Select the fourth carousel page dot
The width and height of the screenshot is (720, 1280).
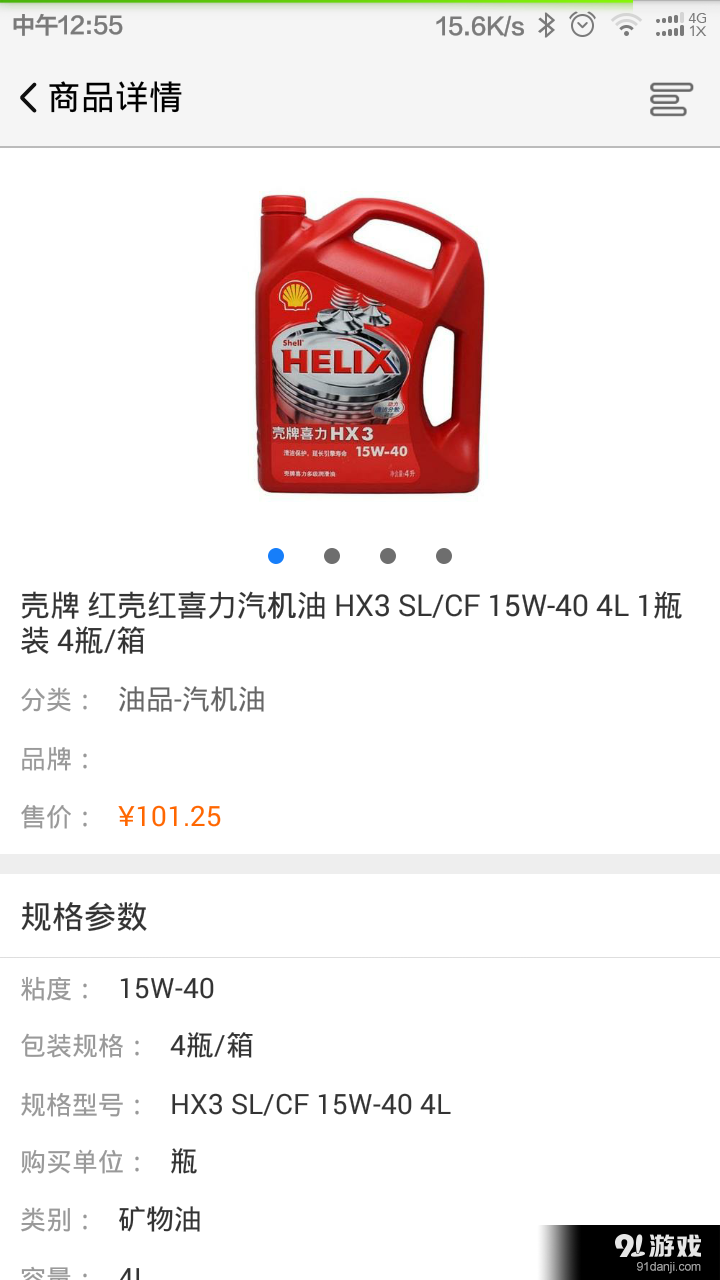(443, 555)
